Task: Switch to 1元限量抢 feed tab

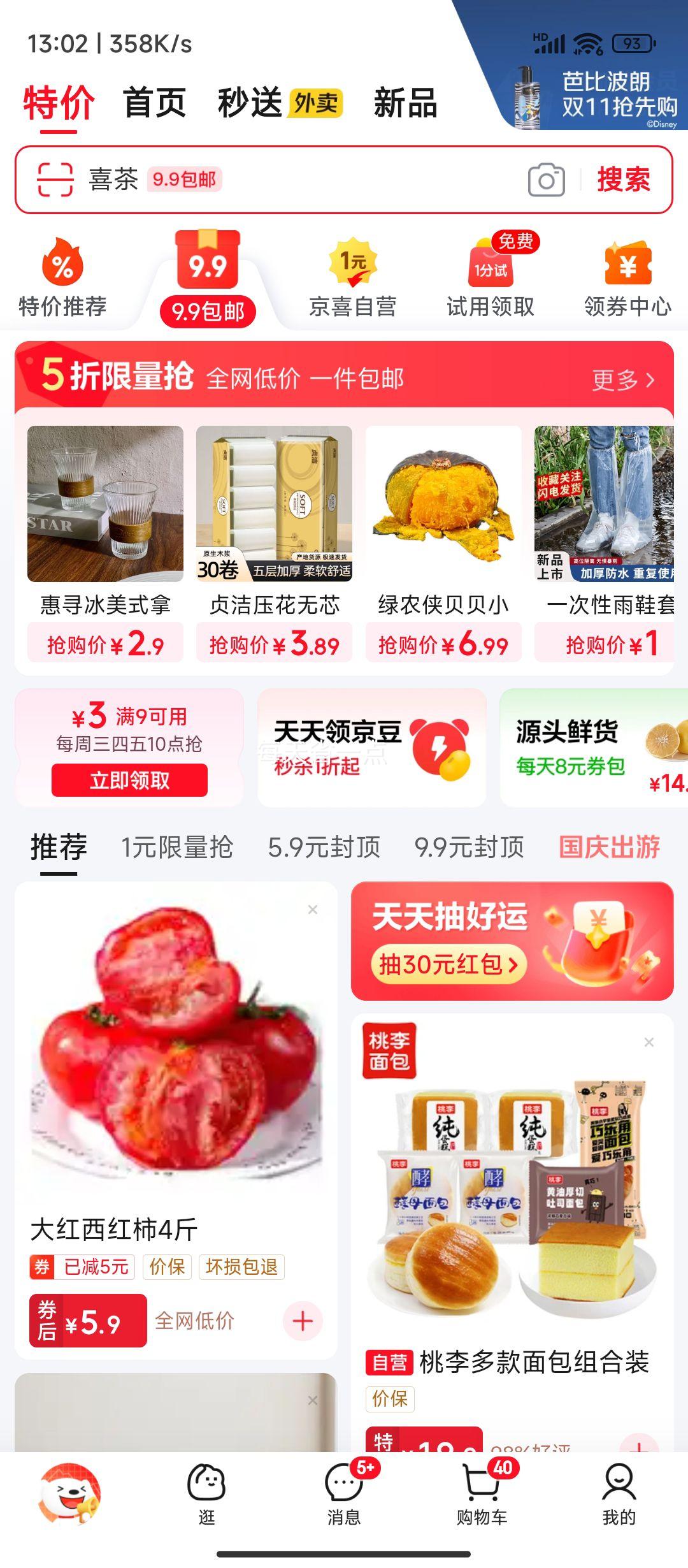Action: tap(177, 847)
